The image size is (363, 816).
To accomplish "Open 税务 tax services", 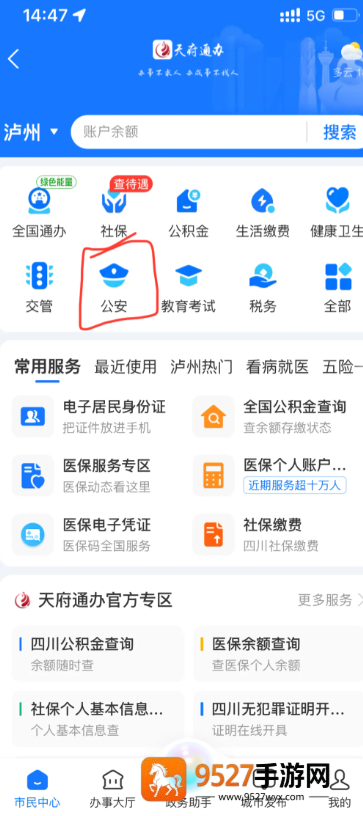I will (x=263, y=288).
